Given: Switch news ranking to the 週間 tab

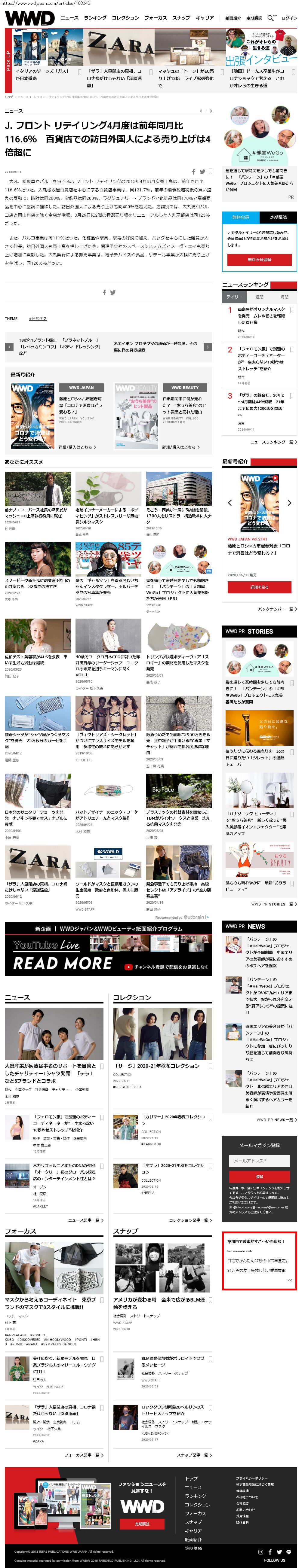Looking at the screenshot, I should [259, 297].
